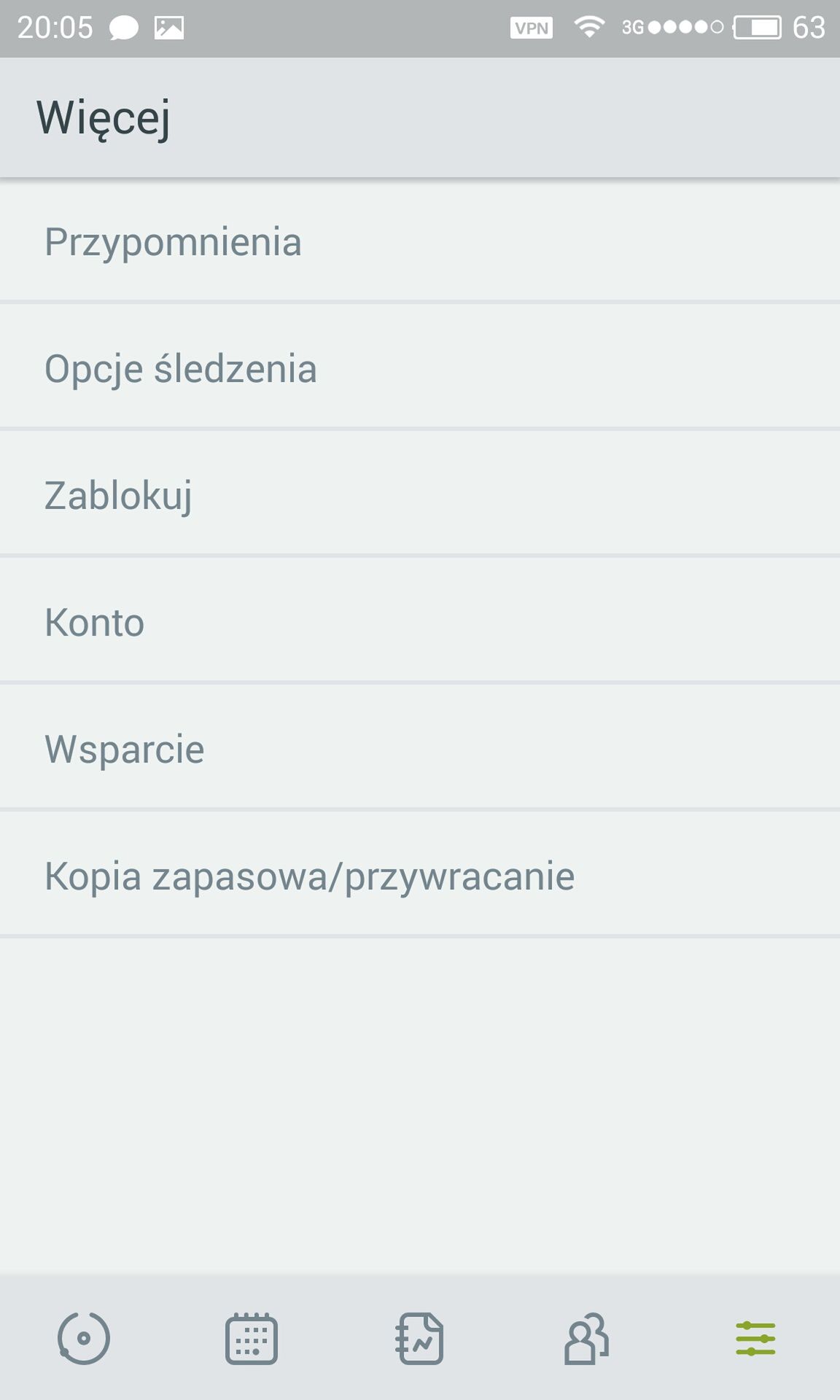
Task: Open Opcje śledzenia
Action: (x=420, y=367)
